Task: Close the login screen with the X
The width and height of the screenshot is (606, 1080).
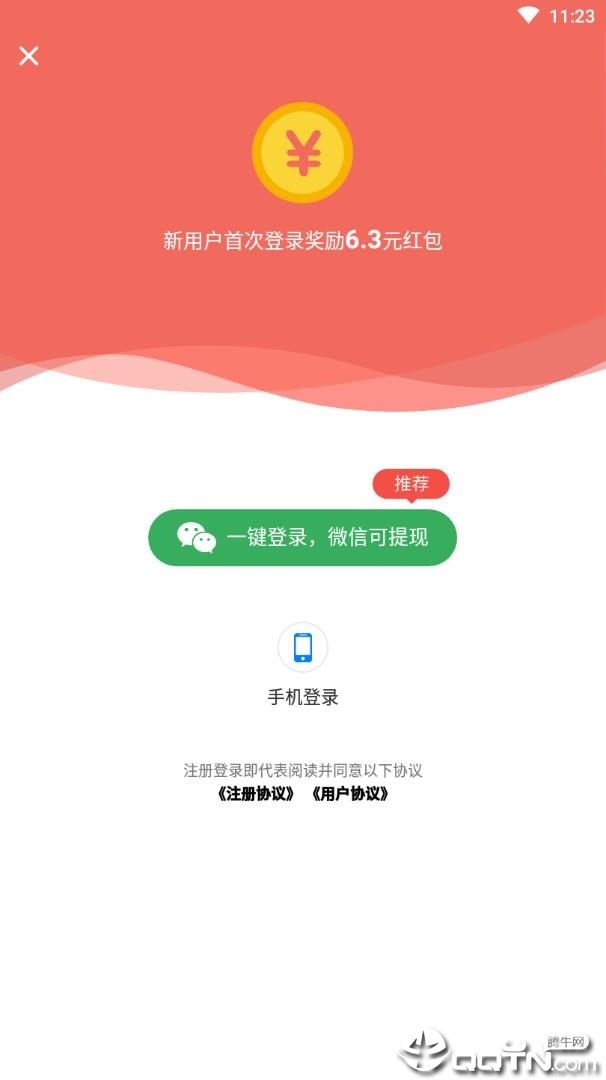Action: [29, 56]
